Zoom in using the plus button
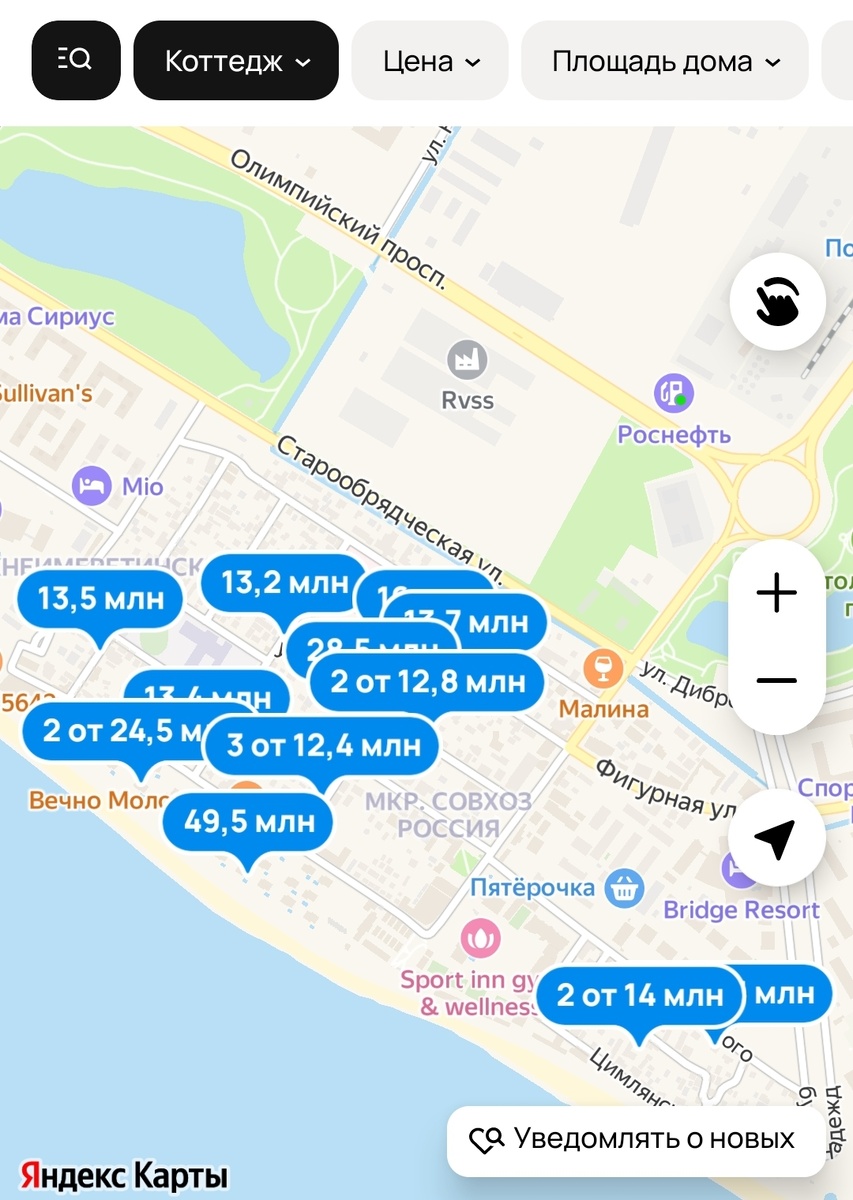Viewport: 853px width, 1200px height. point(776,593)
